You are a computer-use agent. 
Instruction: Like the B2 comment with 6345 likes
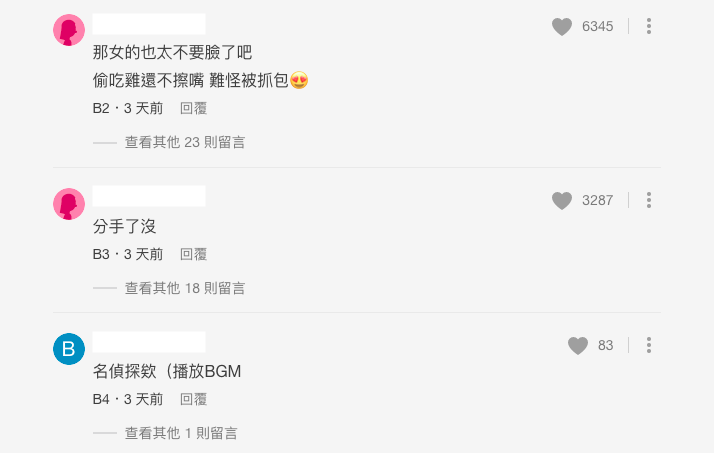[x=562, y=26]
